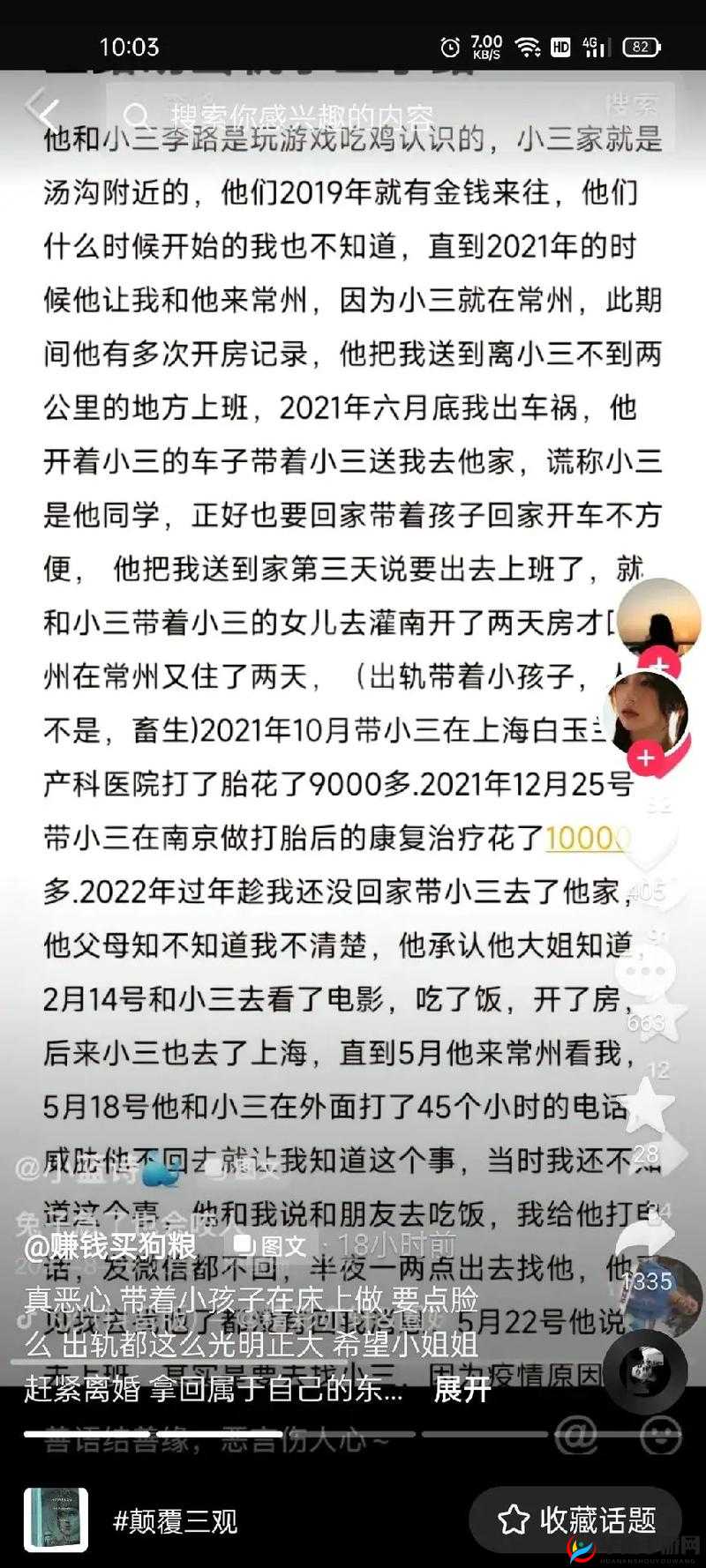The height and width of the screenshot is (1568, 706).
Task: Tap the search magnifier icon
Action: pos(137,112)
